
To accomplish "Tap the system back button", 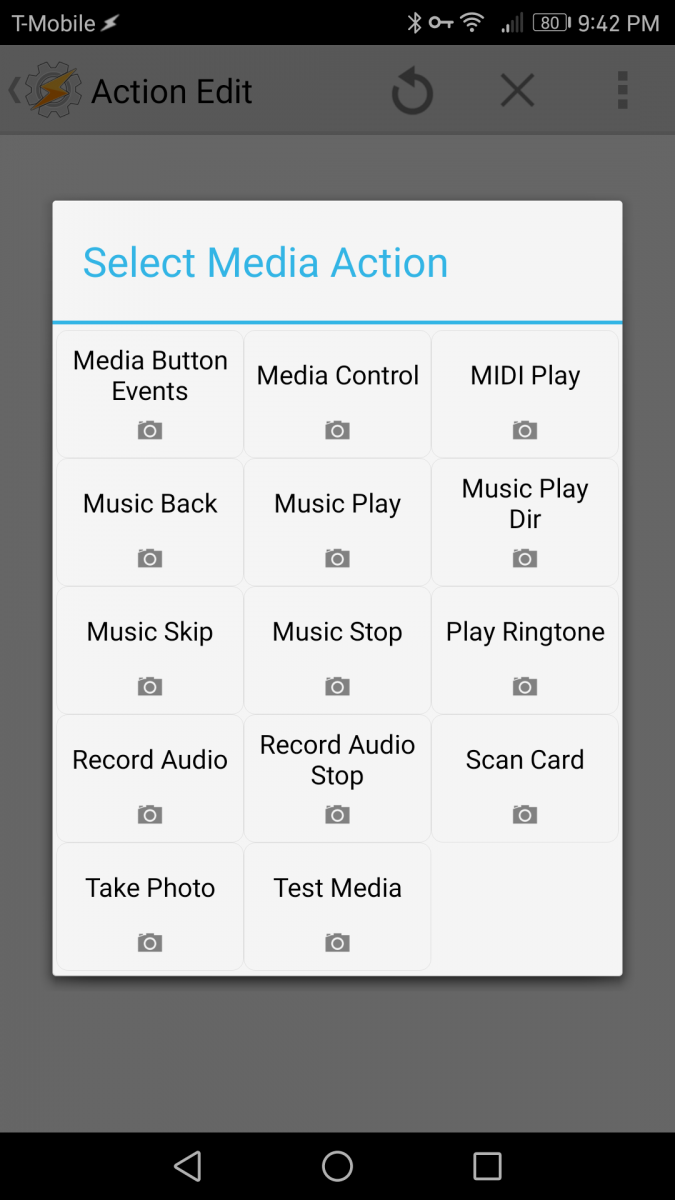I will click(x=187, y=1166).
